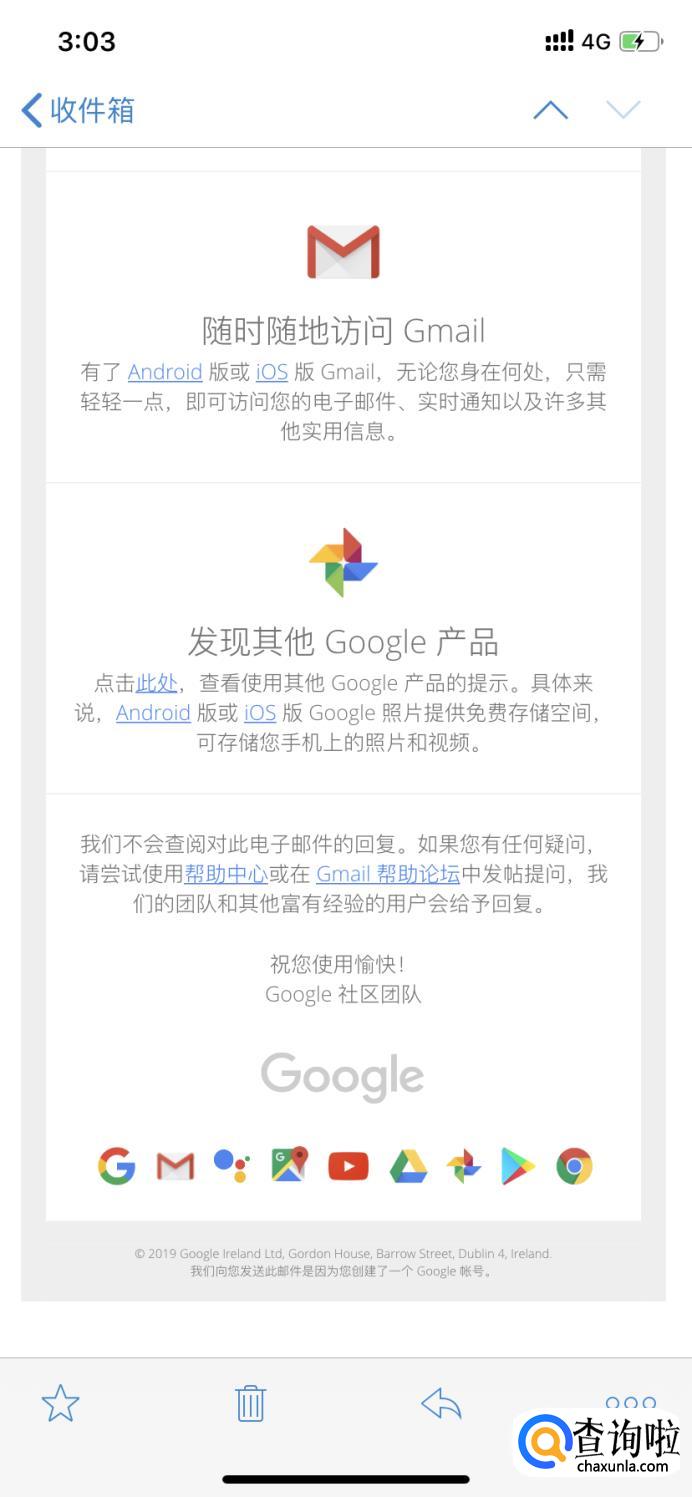Tap the 此处 link for Google product tips

pos(157,683)
